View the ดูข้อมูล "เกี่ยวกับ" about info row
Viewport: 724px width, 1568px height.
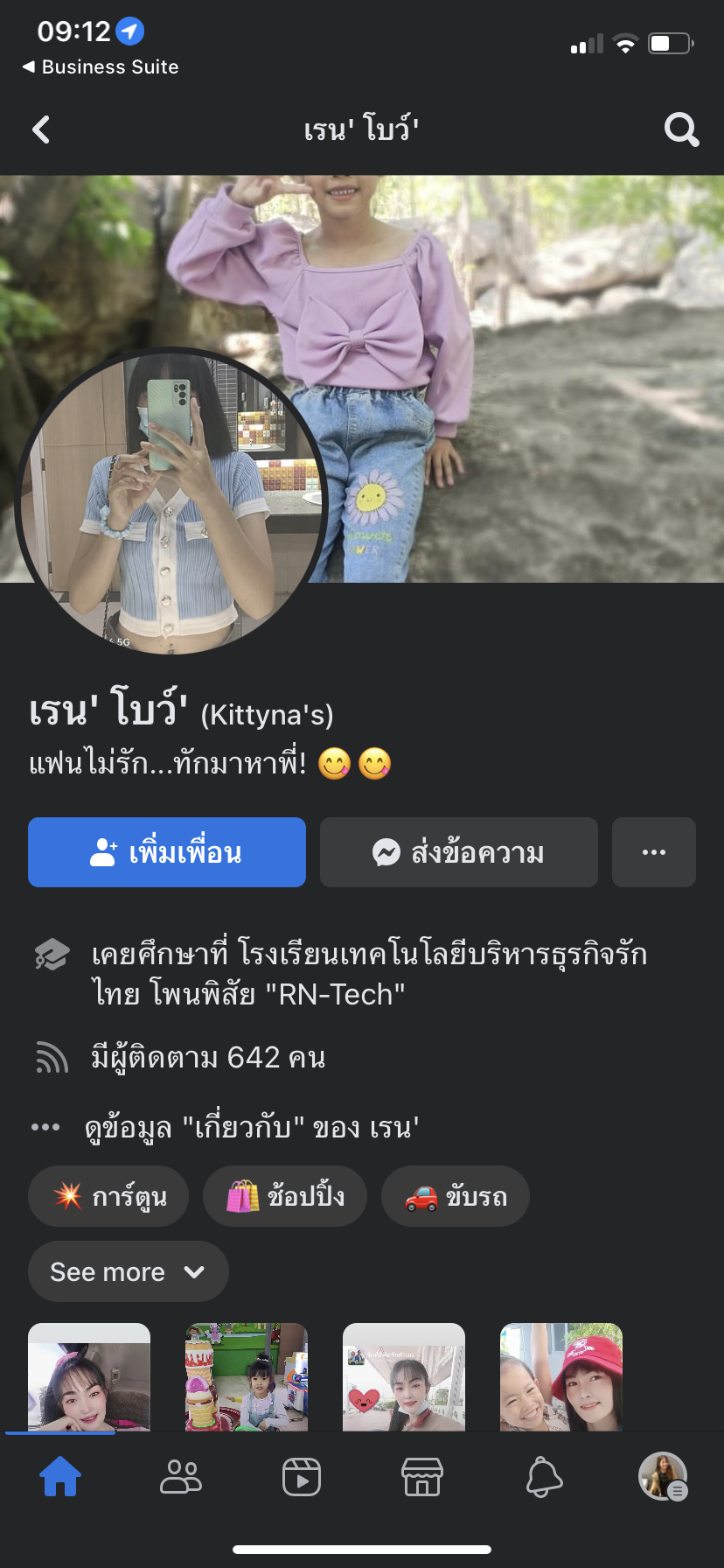tap(252, 1127)
